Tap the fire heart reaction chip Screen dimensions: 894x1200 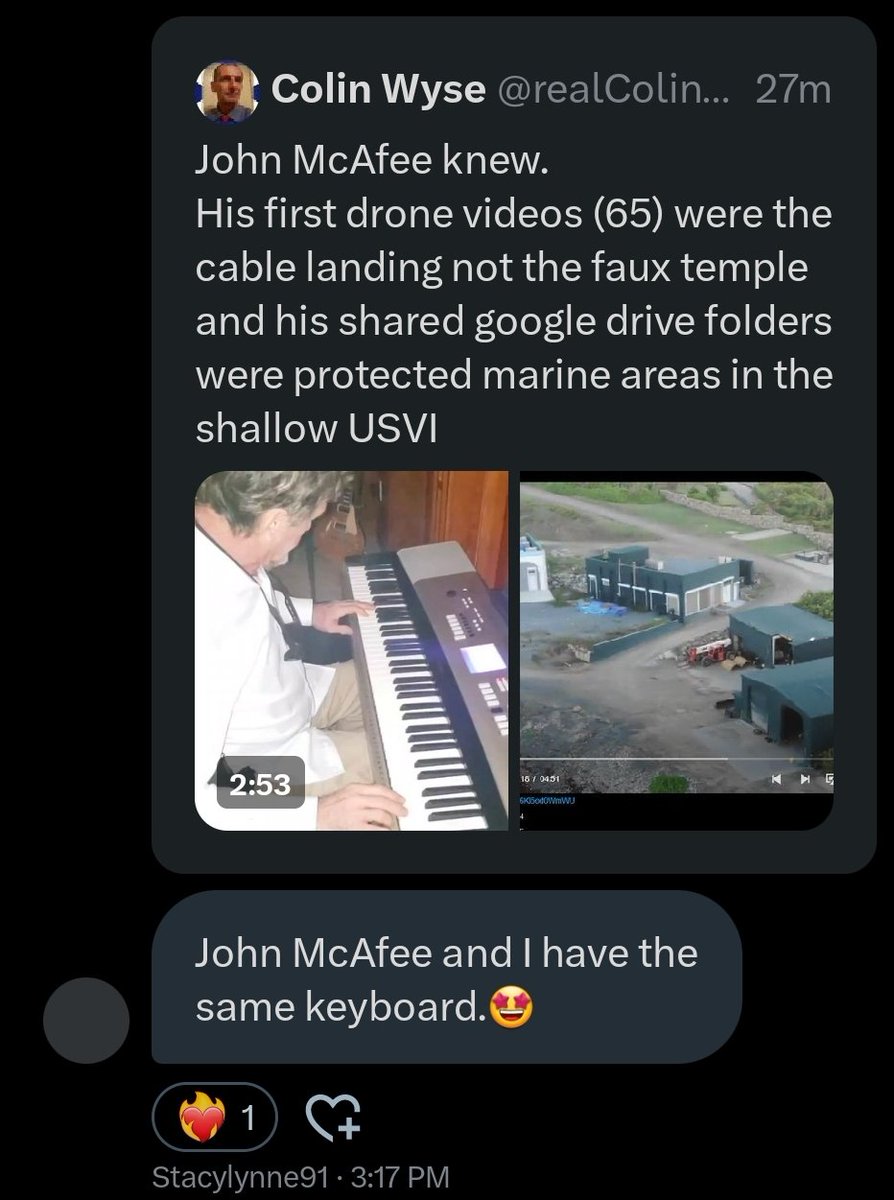[x=214, y=1119]
